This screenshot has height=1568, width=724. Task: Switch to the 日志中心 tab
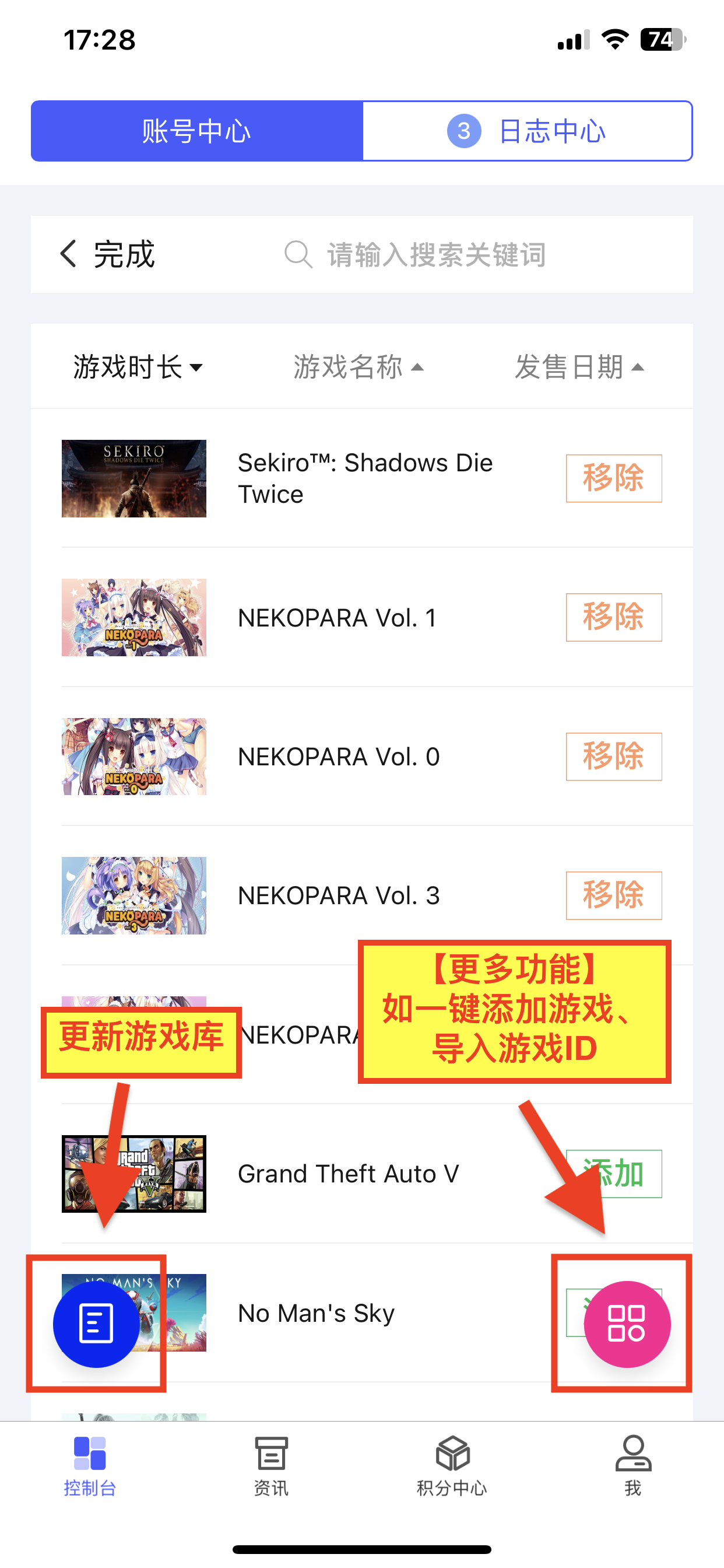pyautogui.click(x=527, y=131)
